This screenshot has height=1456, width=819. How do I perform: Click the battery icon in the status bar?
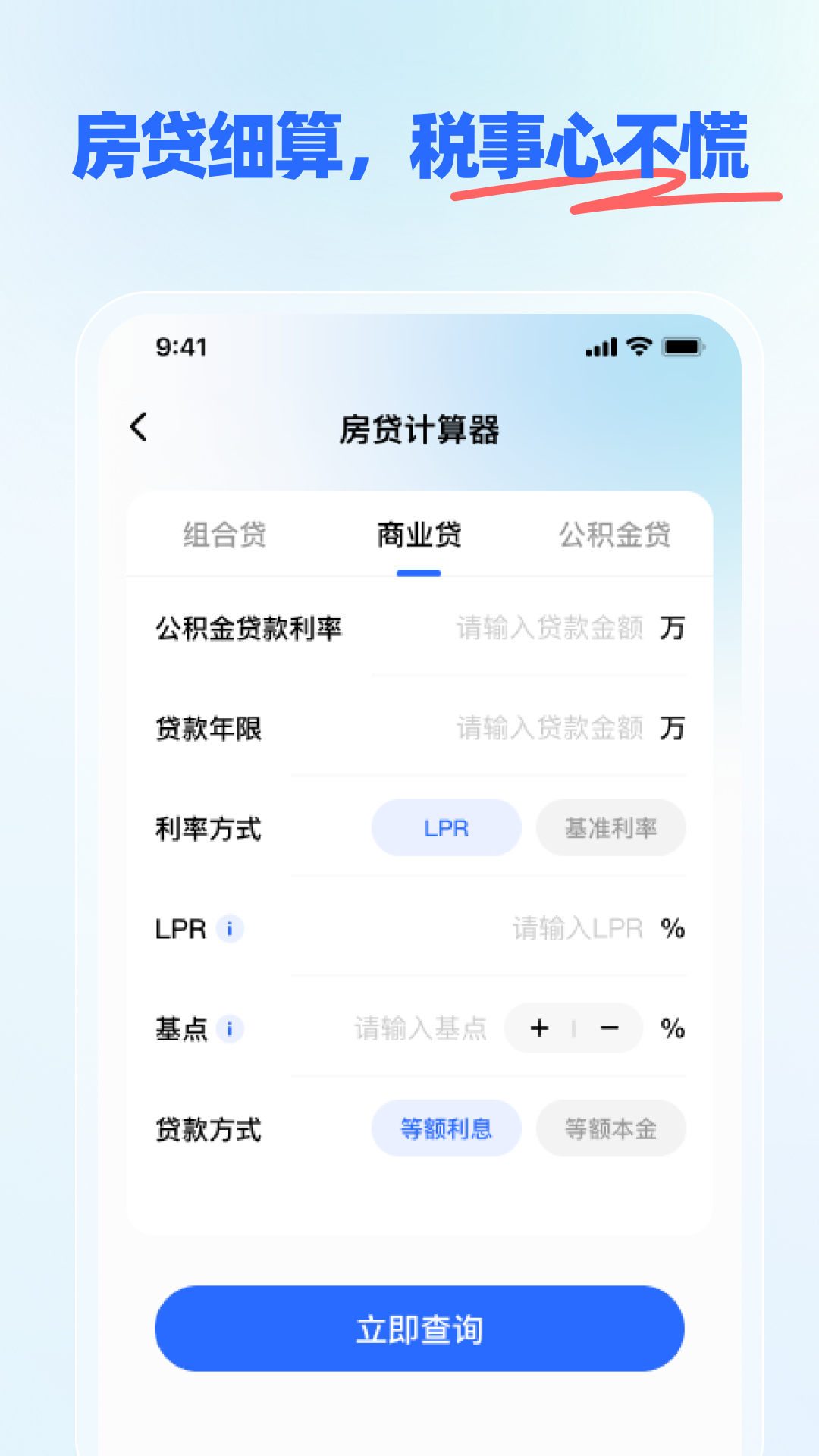pyautogui.click(x=682, y=347)
